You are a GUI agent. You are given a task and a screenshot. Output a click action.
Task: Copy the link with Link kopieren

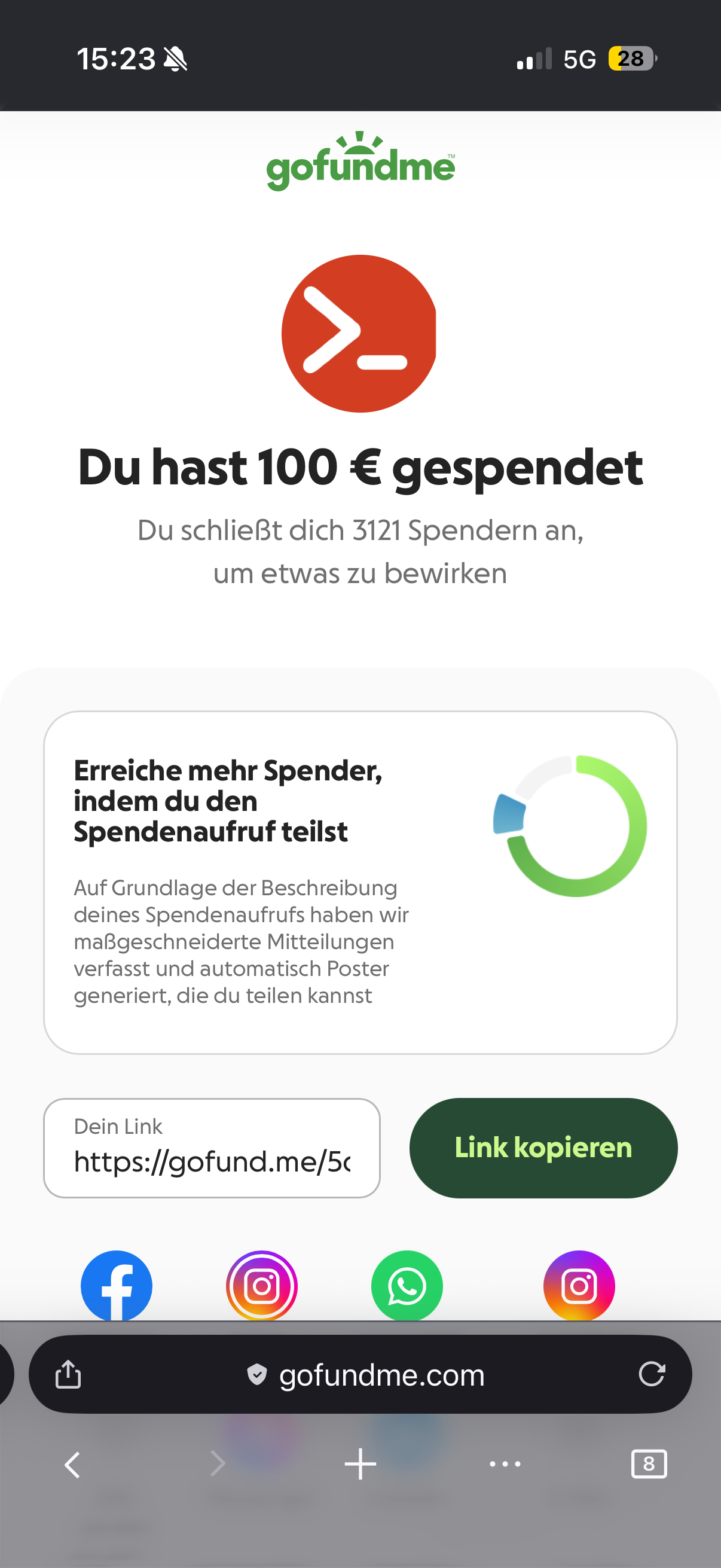543,1148
